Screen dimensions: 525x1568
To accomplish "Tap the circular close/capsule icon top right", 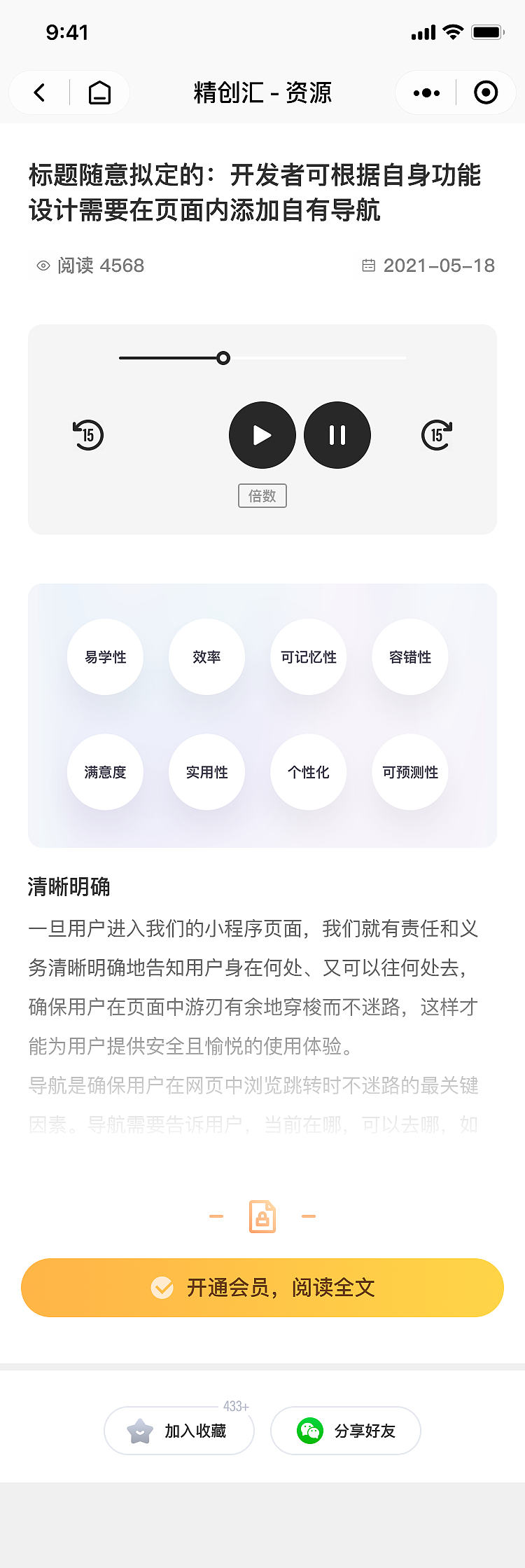I will (x=485, y=92).
